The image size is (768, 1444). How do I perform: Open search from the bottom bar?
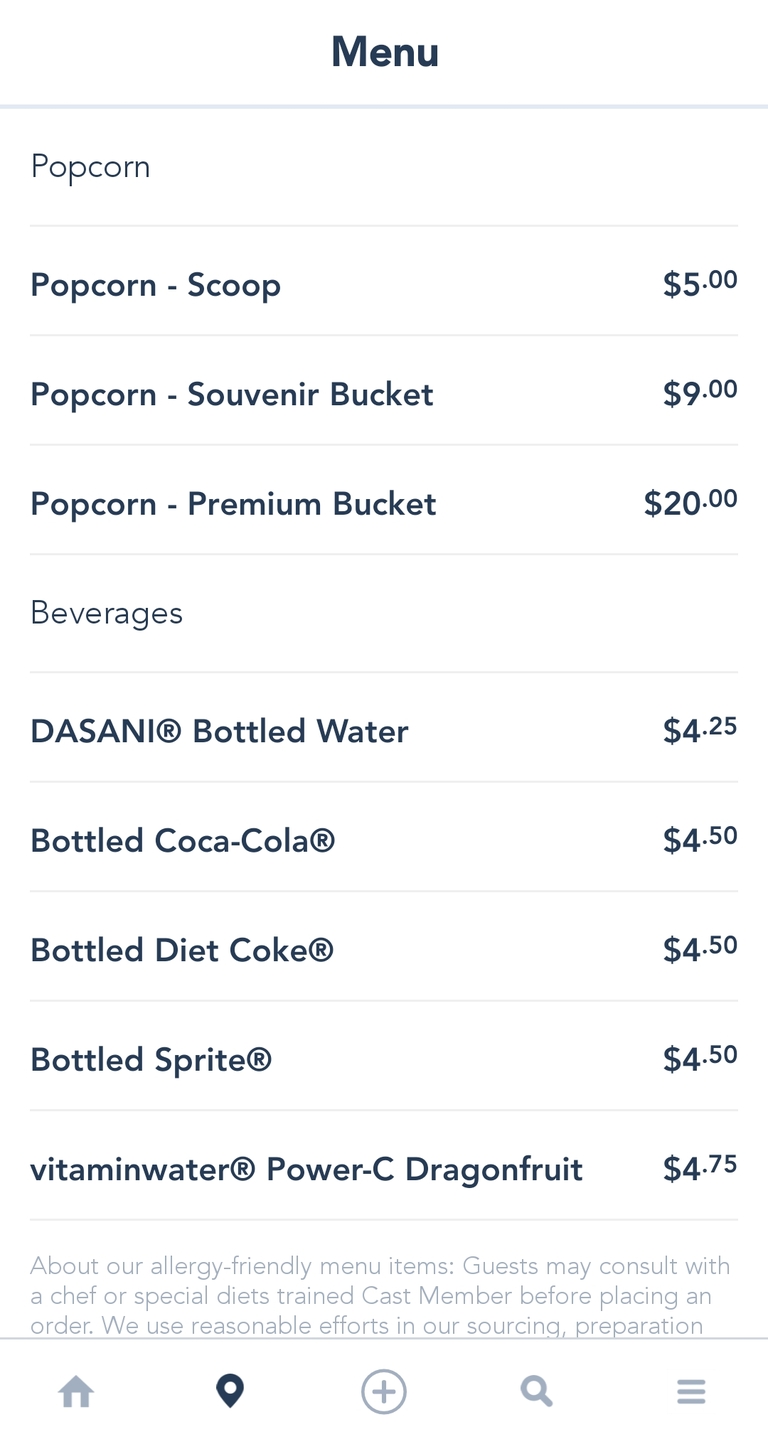(x=537, y=1391)
